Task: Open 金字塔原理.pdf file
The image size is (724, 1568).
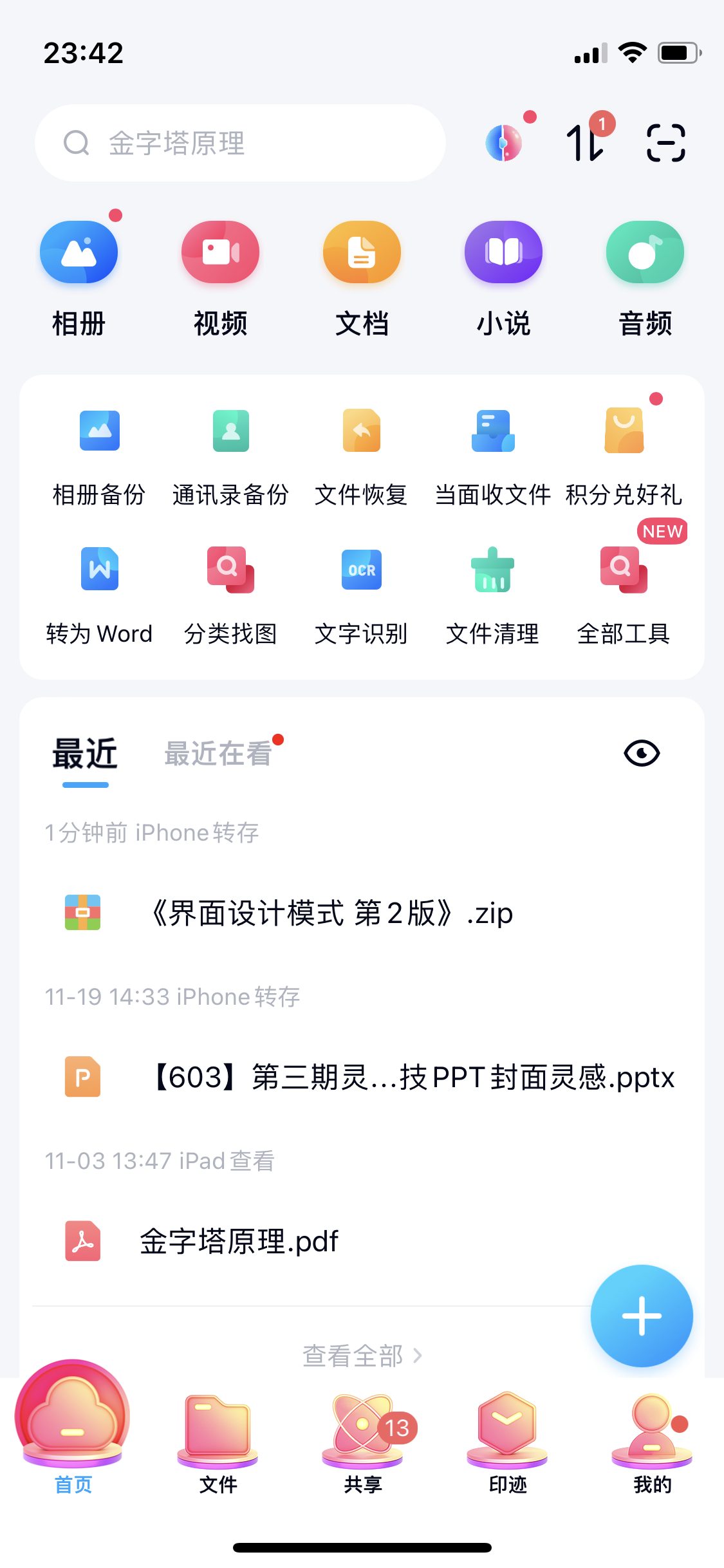Action: click(239, 1241)
